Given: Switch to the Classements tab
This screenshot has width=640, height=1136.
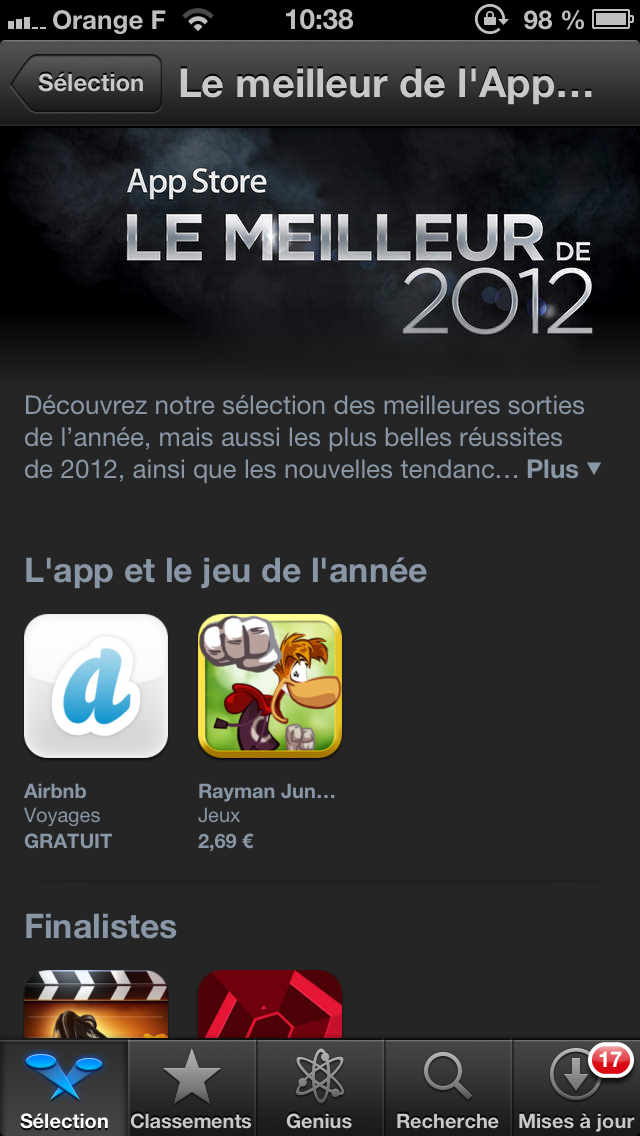Looking at the screenshot, I should coord(191,1088).
